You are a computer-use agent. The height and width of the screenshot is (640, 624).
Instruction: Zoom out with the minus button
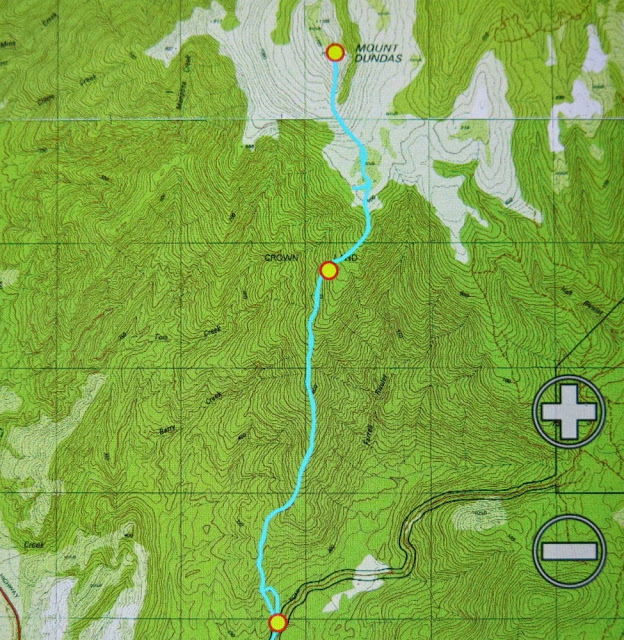click(569, 550)
